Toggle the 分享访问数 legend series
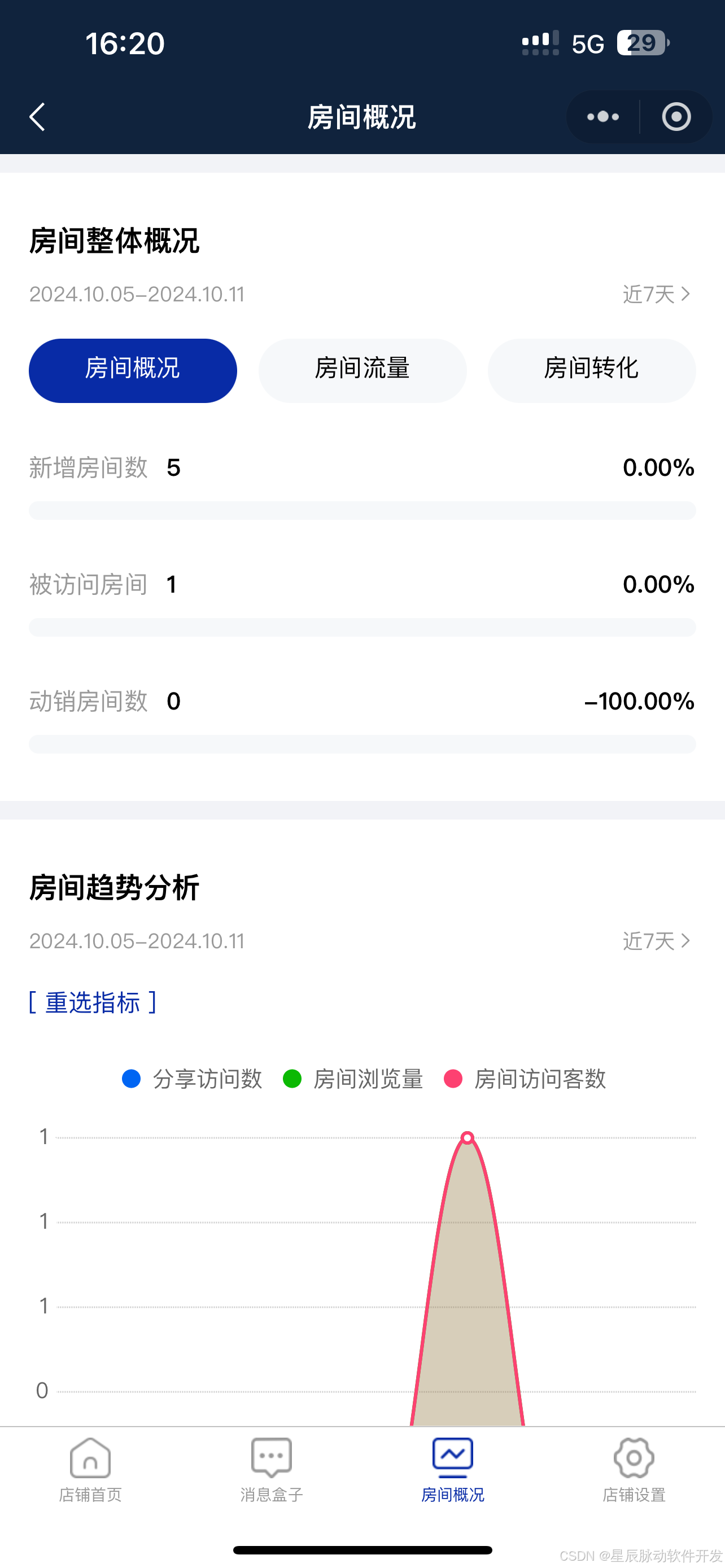 pyautogui.click(x=193, y=1079)
